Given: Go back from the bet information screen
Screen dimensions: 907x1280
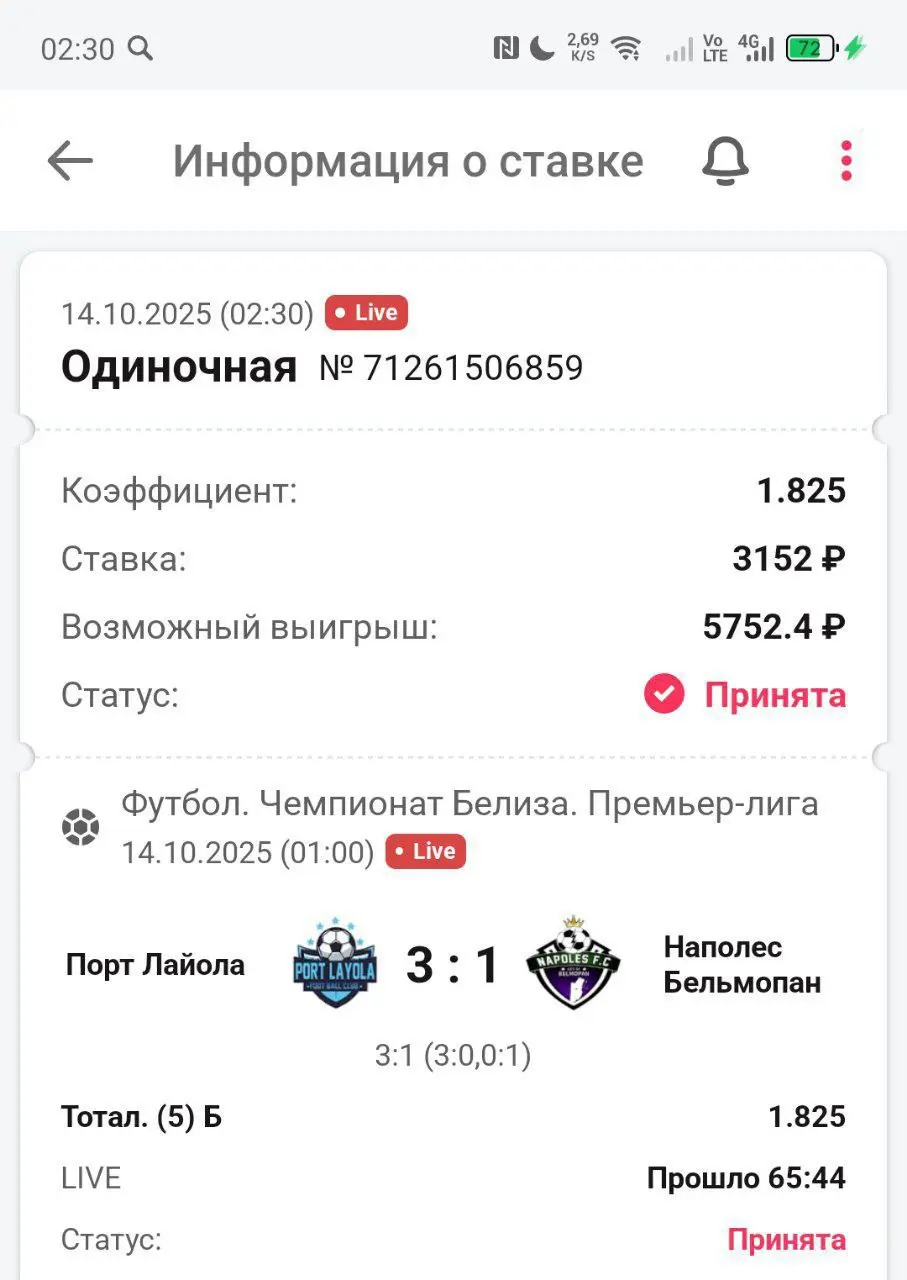Looking at the screenshot, I should point(70,161).
